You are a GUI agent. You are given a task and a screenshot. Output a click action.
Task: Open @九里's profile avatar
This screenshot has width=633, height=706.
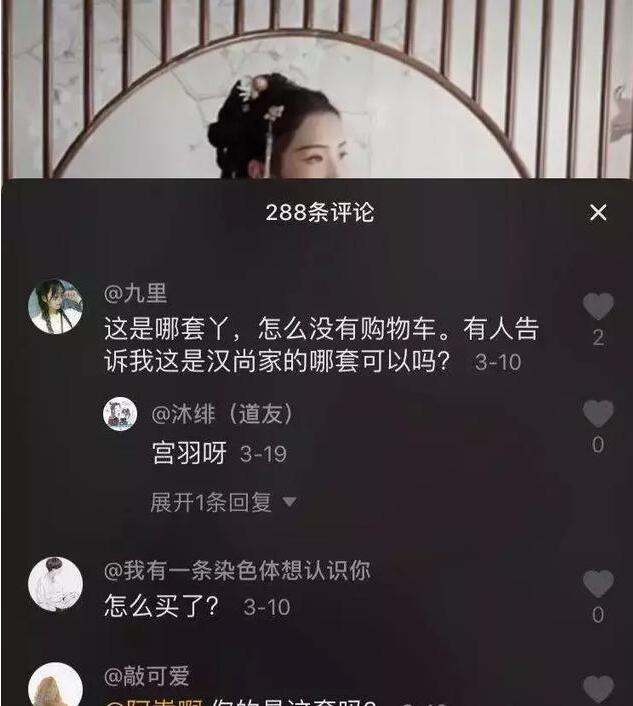[55, 306]
